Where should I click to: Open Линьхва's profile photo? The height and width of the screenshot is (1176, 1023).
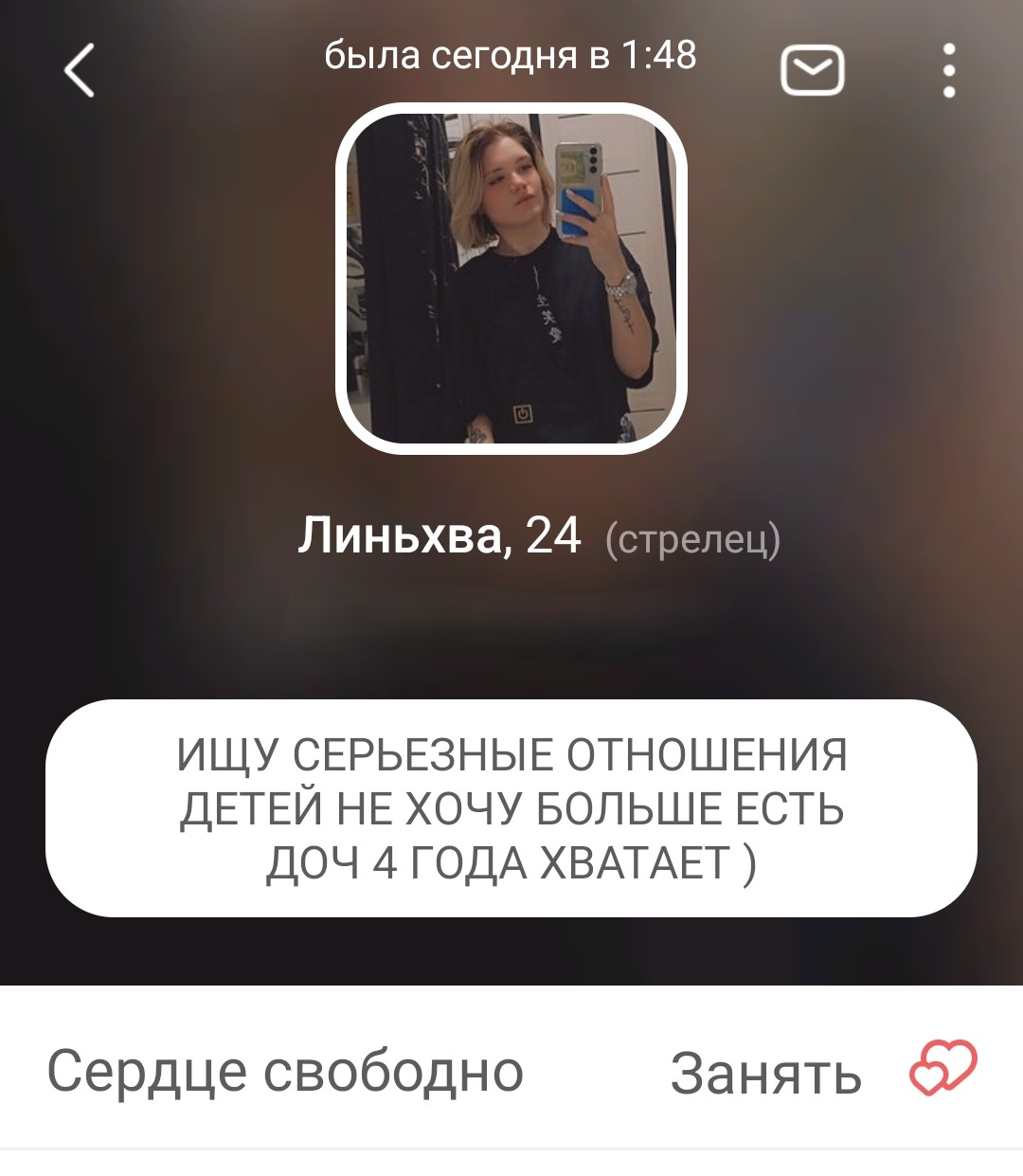click(x=511, y=278)
